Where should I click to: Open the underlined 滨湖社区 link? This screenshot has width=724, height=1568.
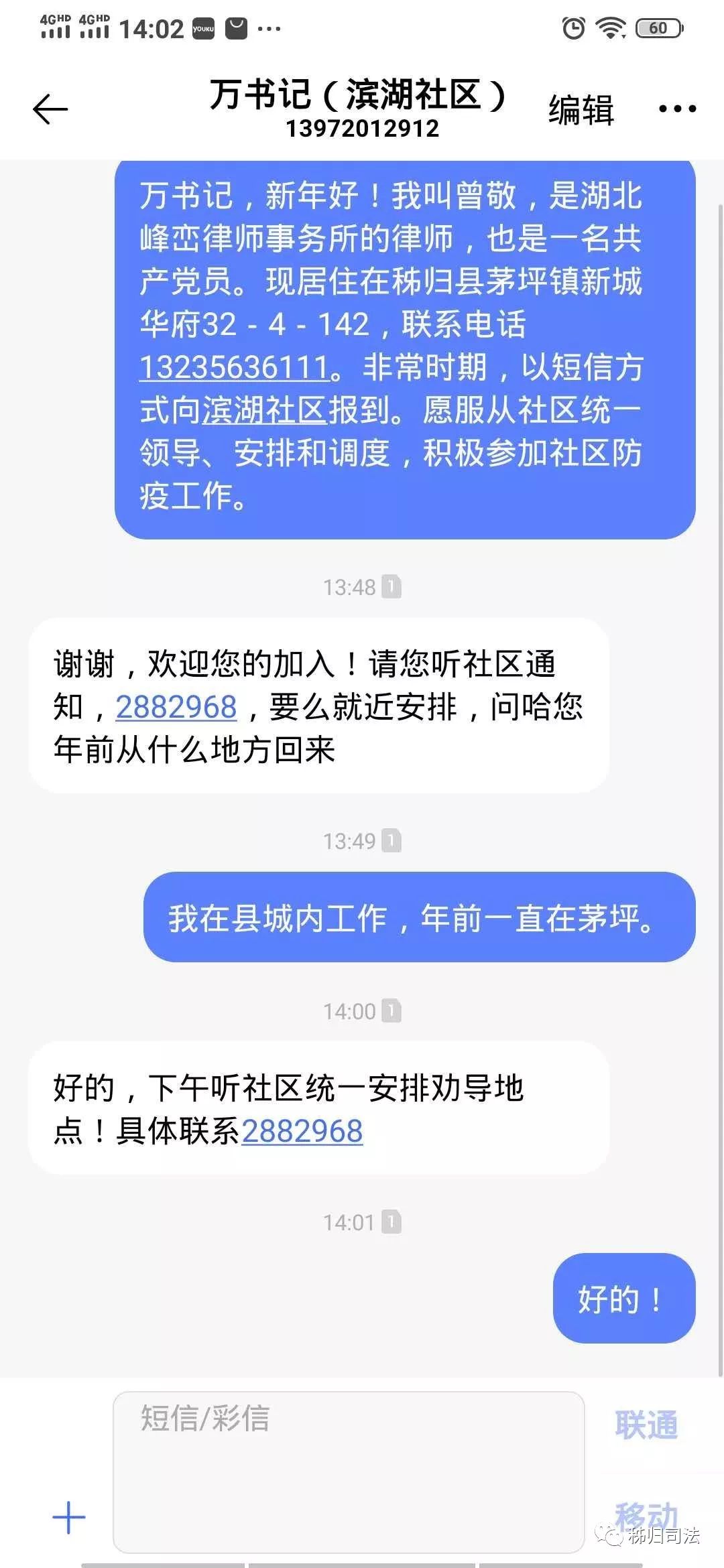click(265, 410)
